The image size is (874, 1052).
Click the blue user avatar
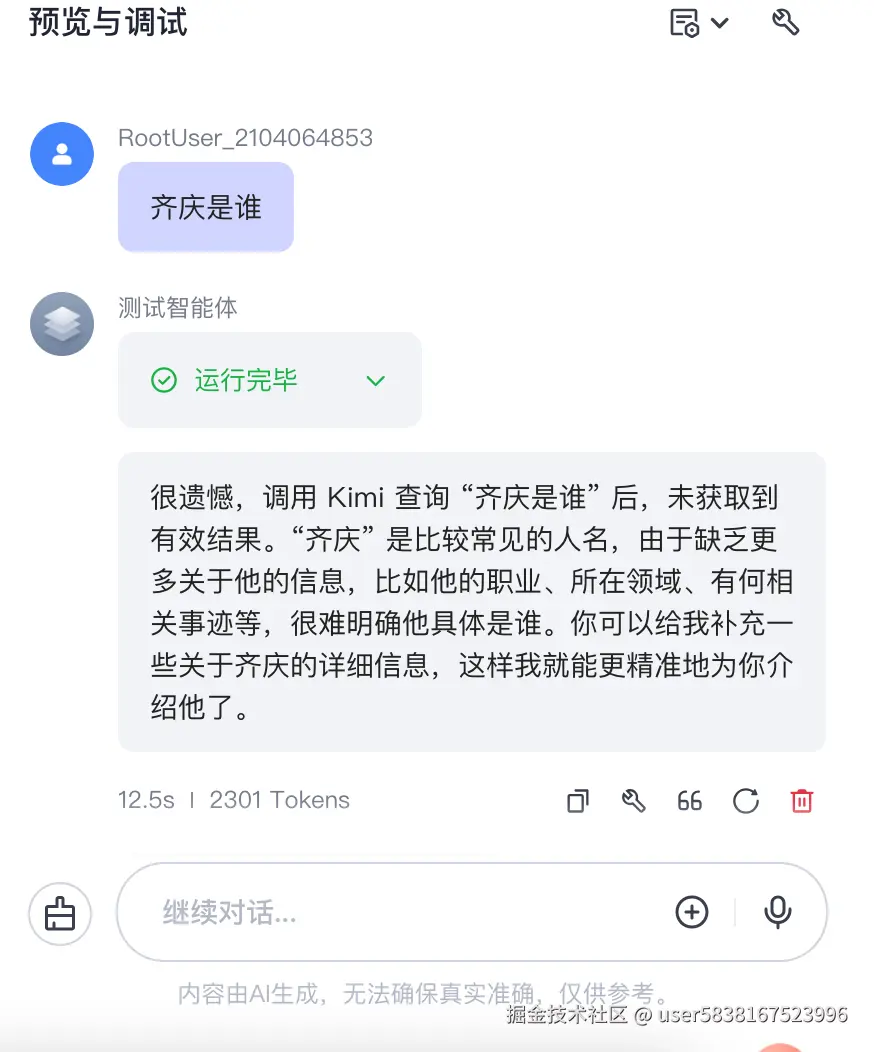tap(62, 154)
